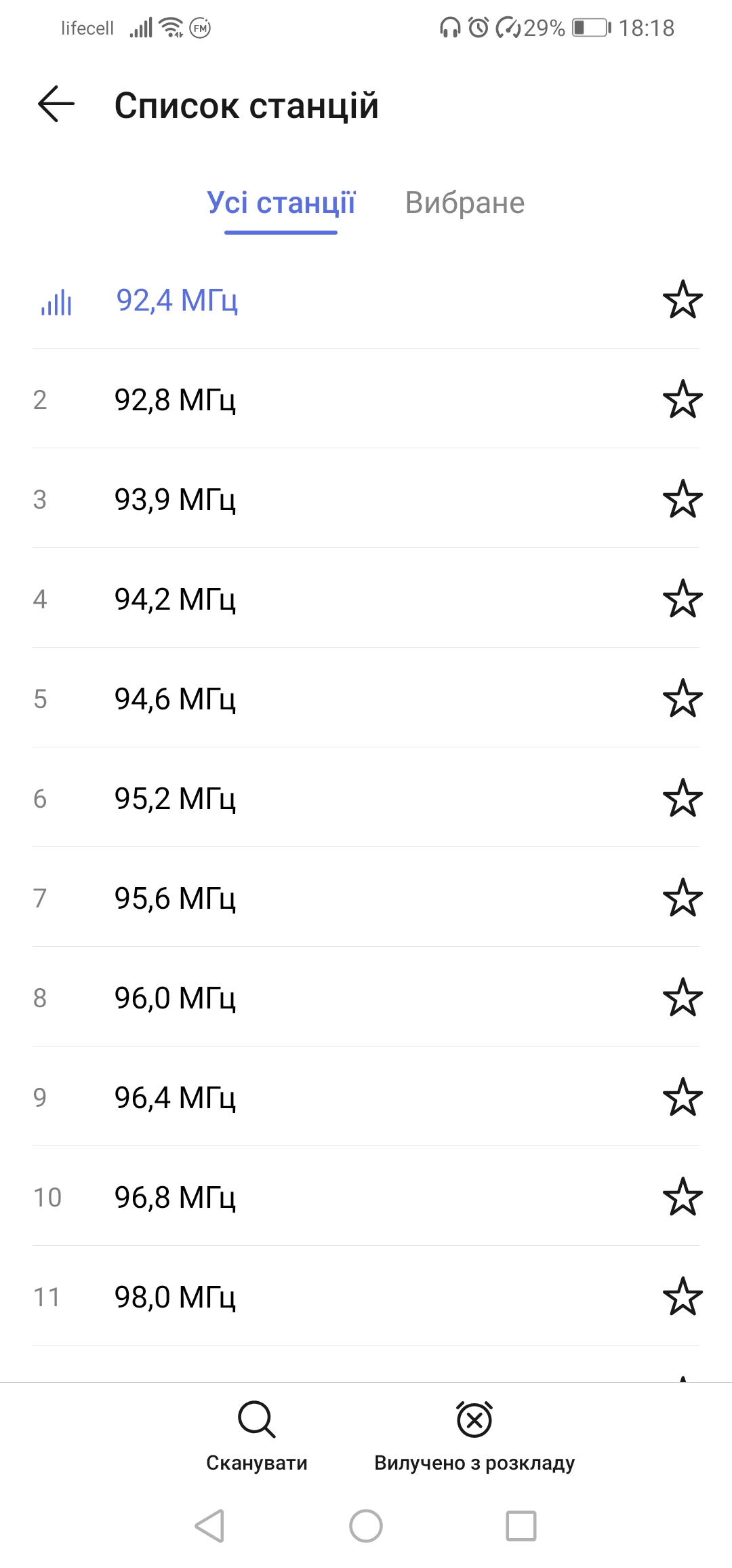732x1568 pixels.
Task: Open station 94,6 МГц
Action: tap(175, 699)
